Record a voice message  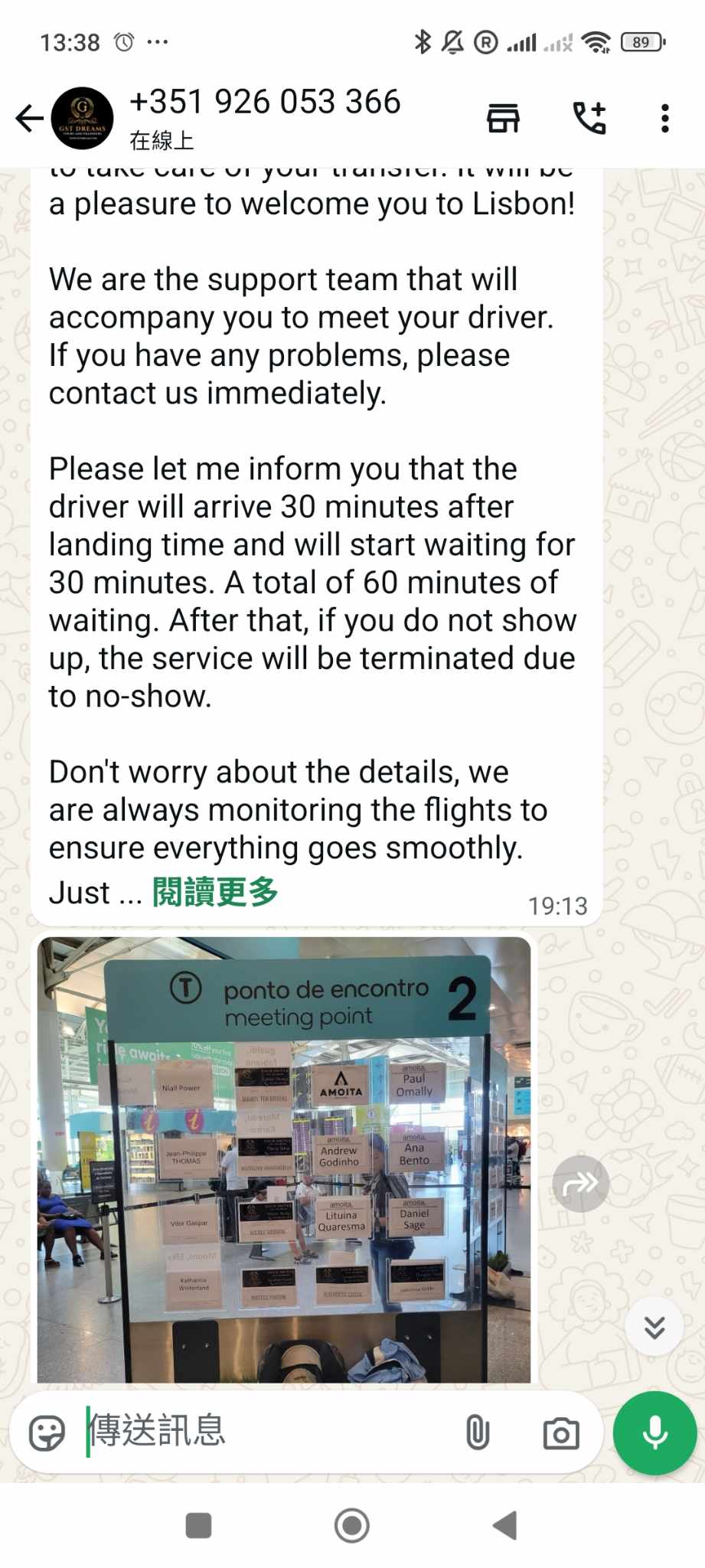pos(654,1432)
